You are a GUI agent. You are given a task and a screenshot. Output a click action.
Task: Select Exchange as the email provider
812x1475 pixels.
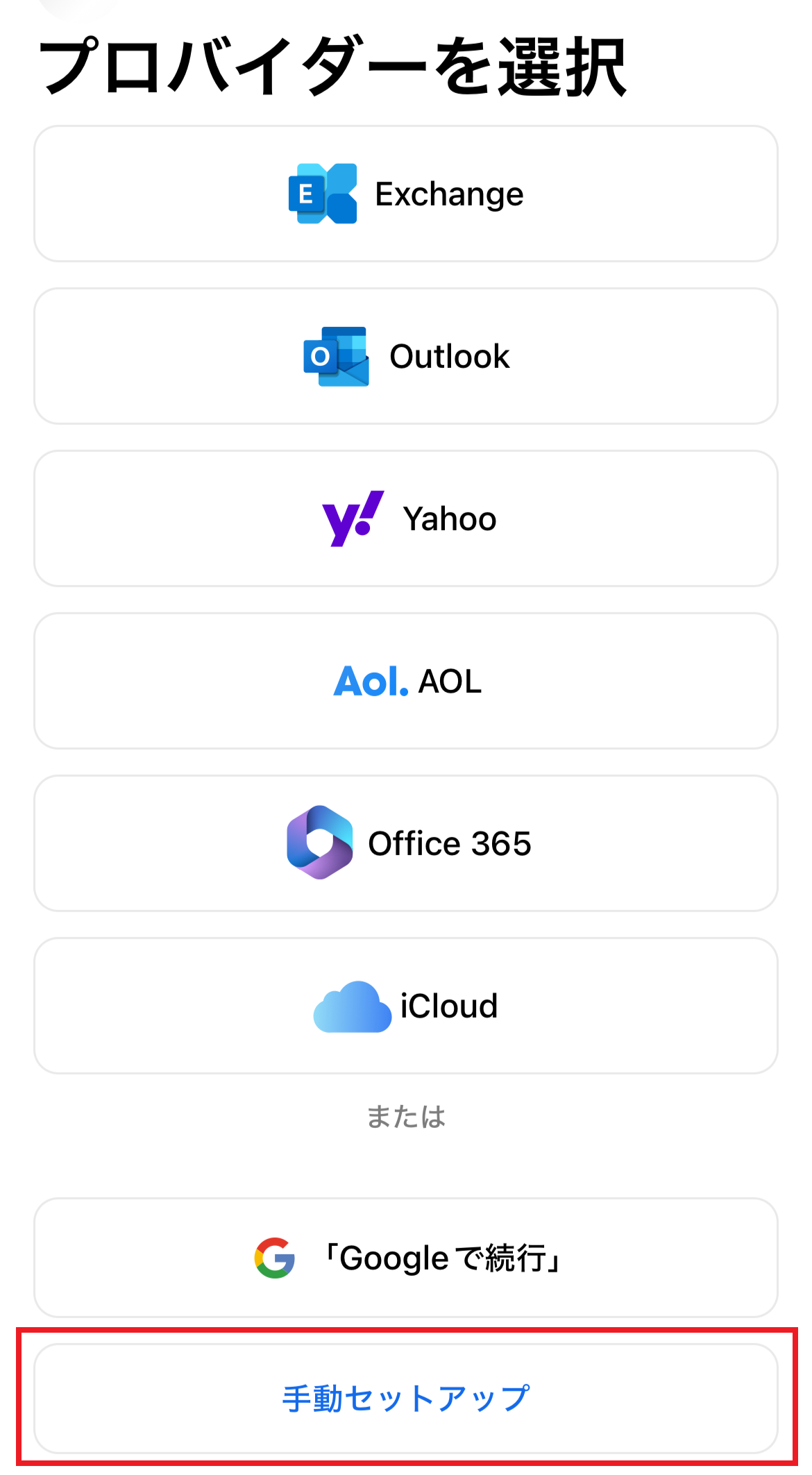406,194
